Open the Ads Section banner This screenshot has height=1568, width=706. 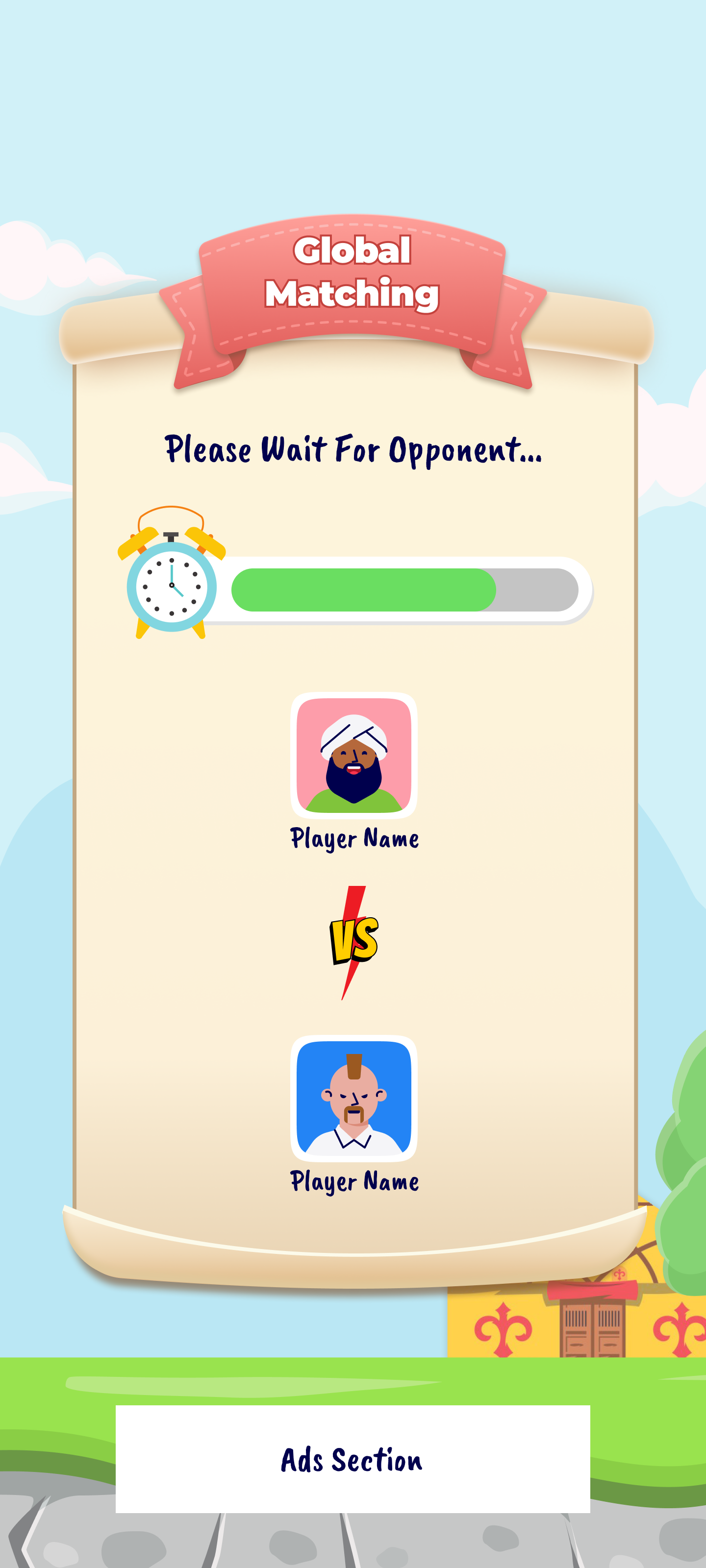pos(353,1458)
